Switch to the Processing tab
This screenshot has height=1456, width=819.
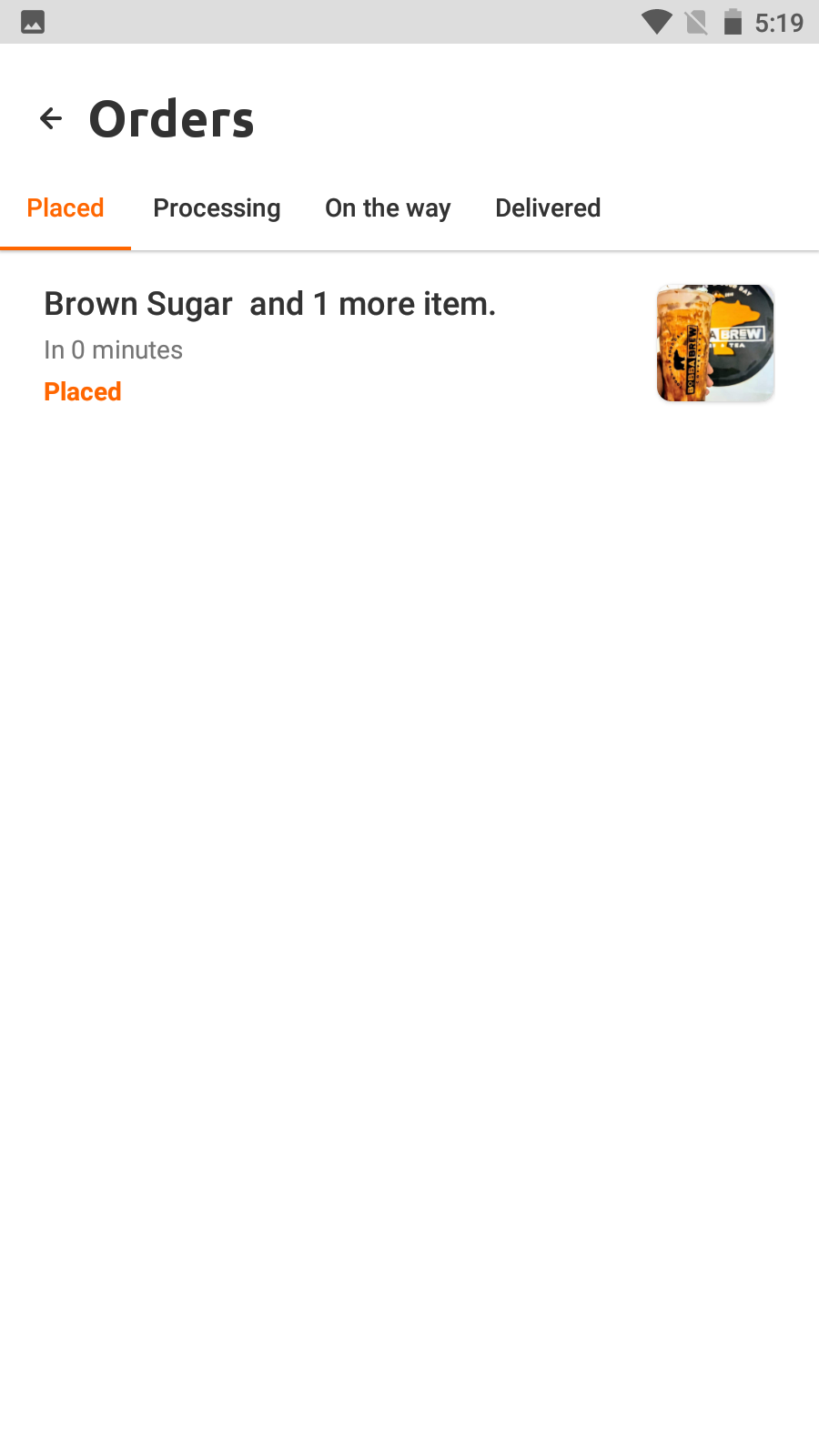217,208
